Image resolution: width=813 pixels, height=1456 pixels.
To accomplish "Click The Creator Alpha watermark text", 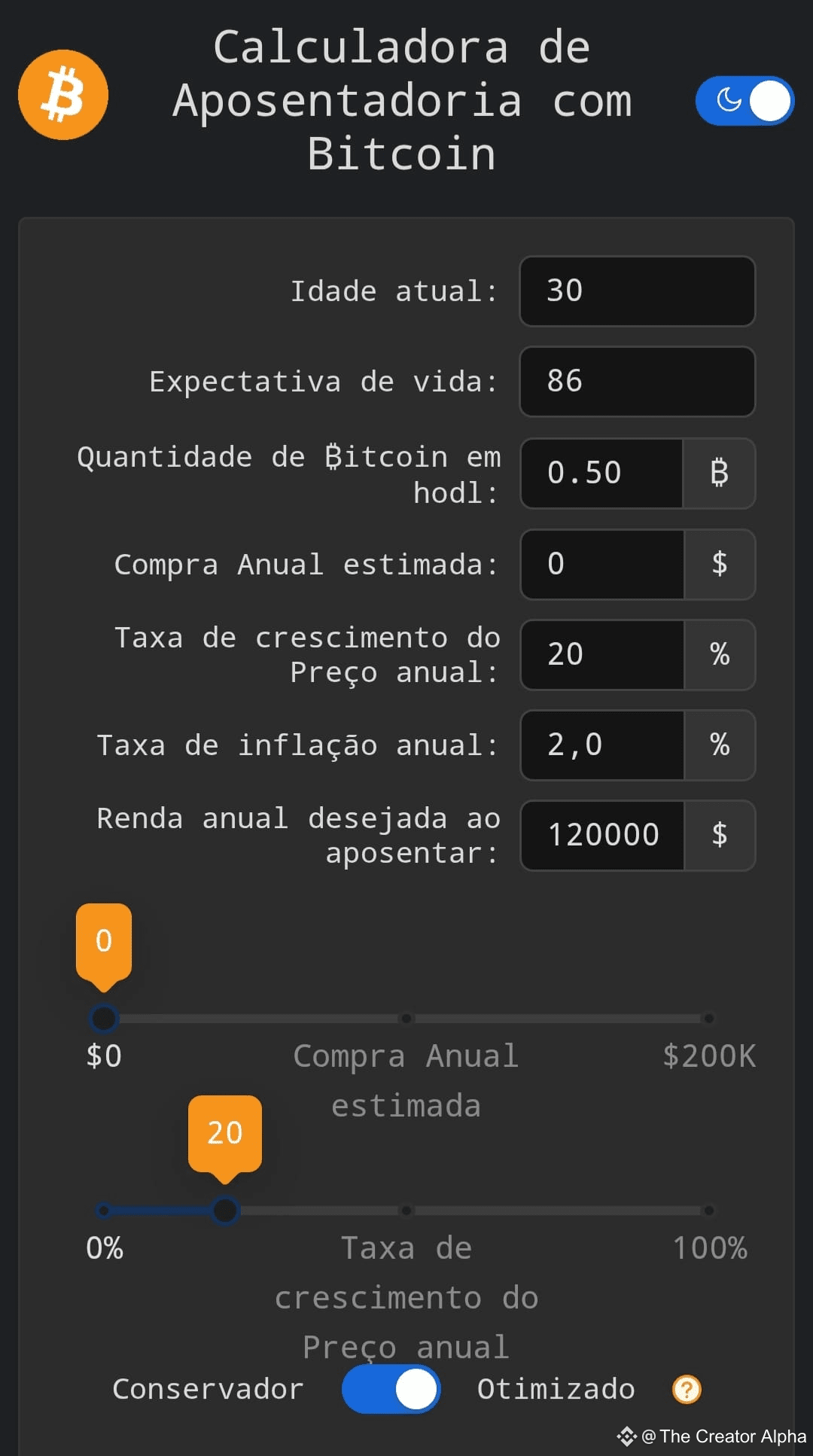I will 725,1436.
